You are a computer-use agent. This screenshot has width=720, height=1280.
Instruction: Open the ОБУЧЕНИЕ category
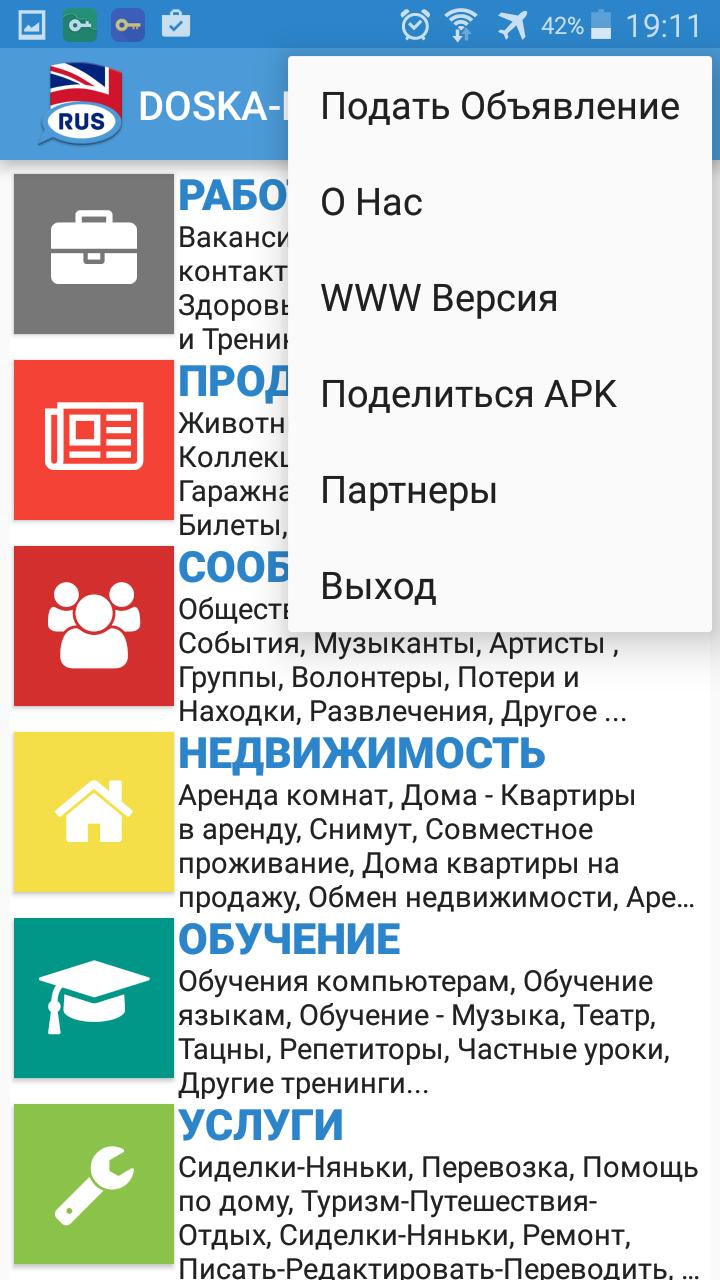(x=290, y=939)
